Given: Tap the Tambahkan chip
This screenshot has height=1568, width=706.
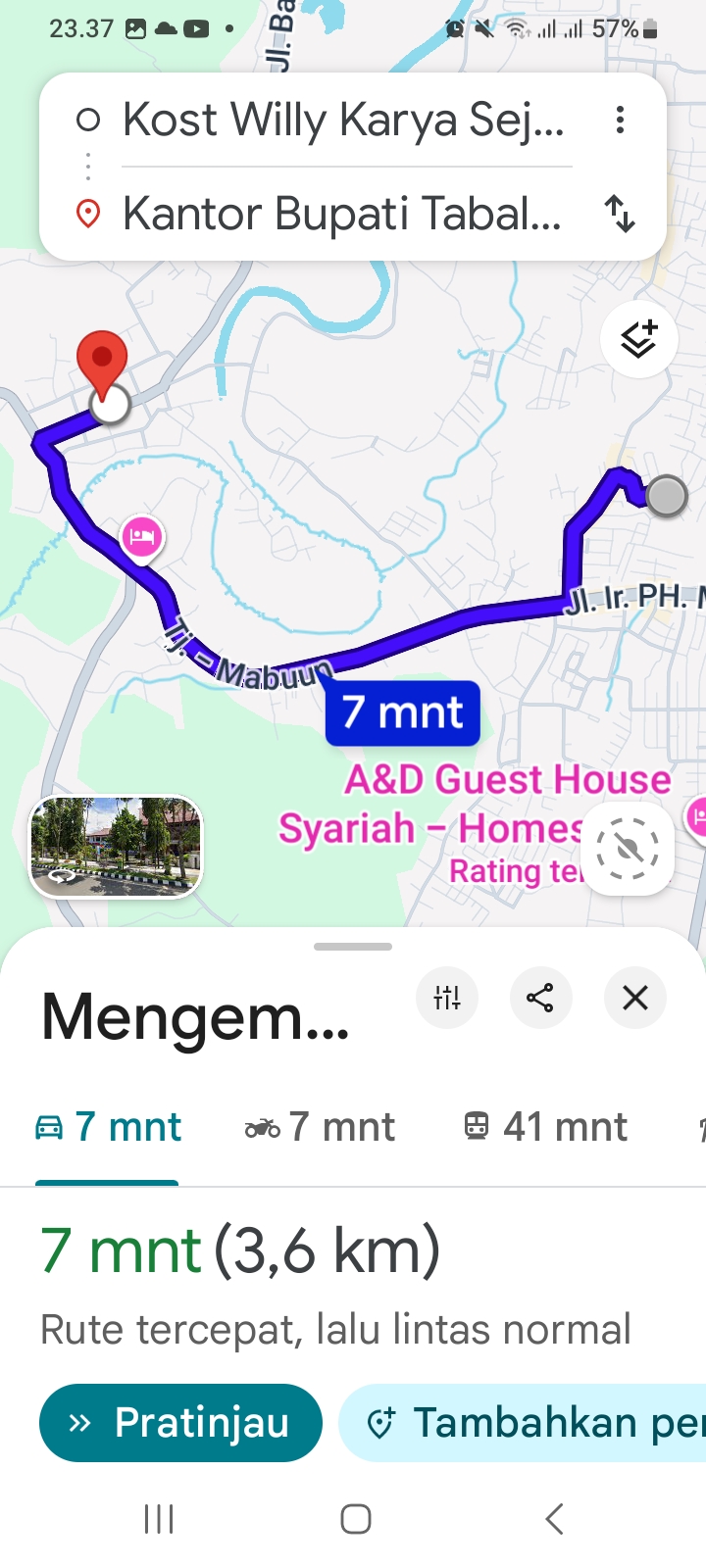Looking at the screenshot, I should pyautogui.click(x=529, y=1423).
